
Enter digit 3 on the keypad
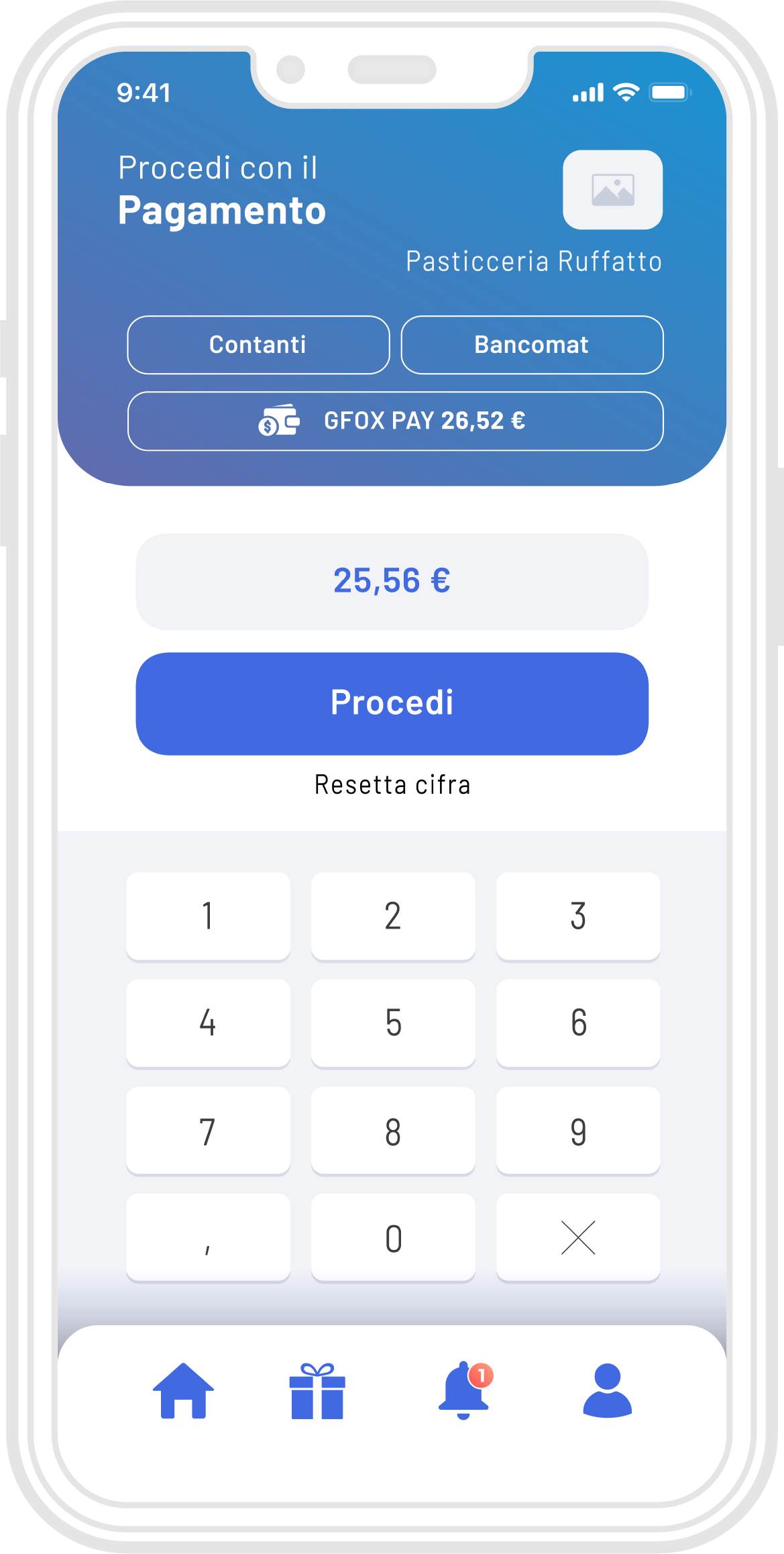click(578, 916)
